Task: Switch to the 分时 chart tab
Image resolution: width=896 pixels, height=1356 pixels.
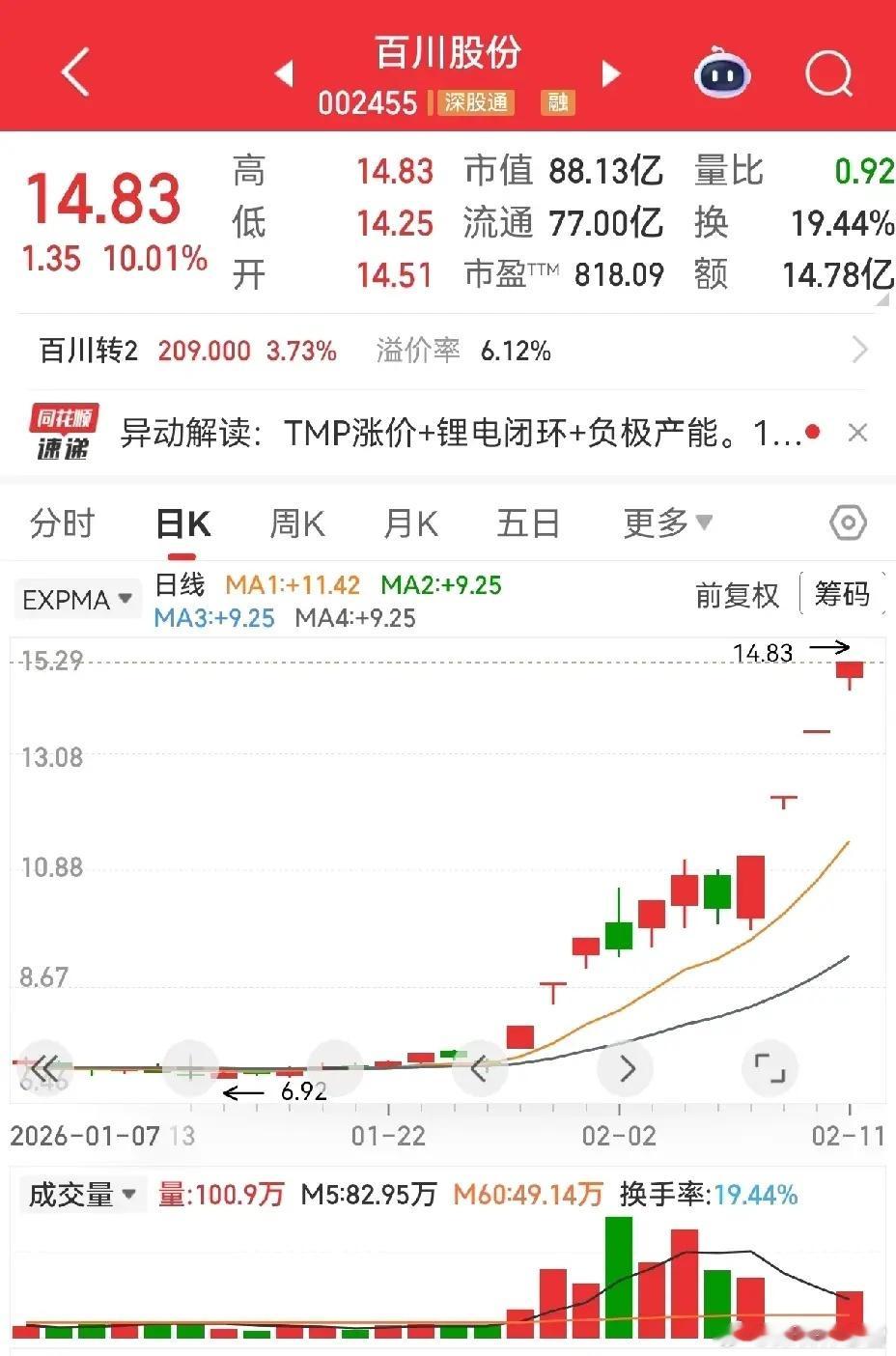Action: (62, 523)
